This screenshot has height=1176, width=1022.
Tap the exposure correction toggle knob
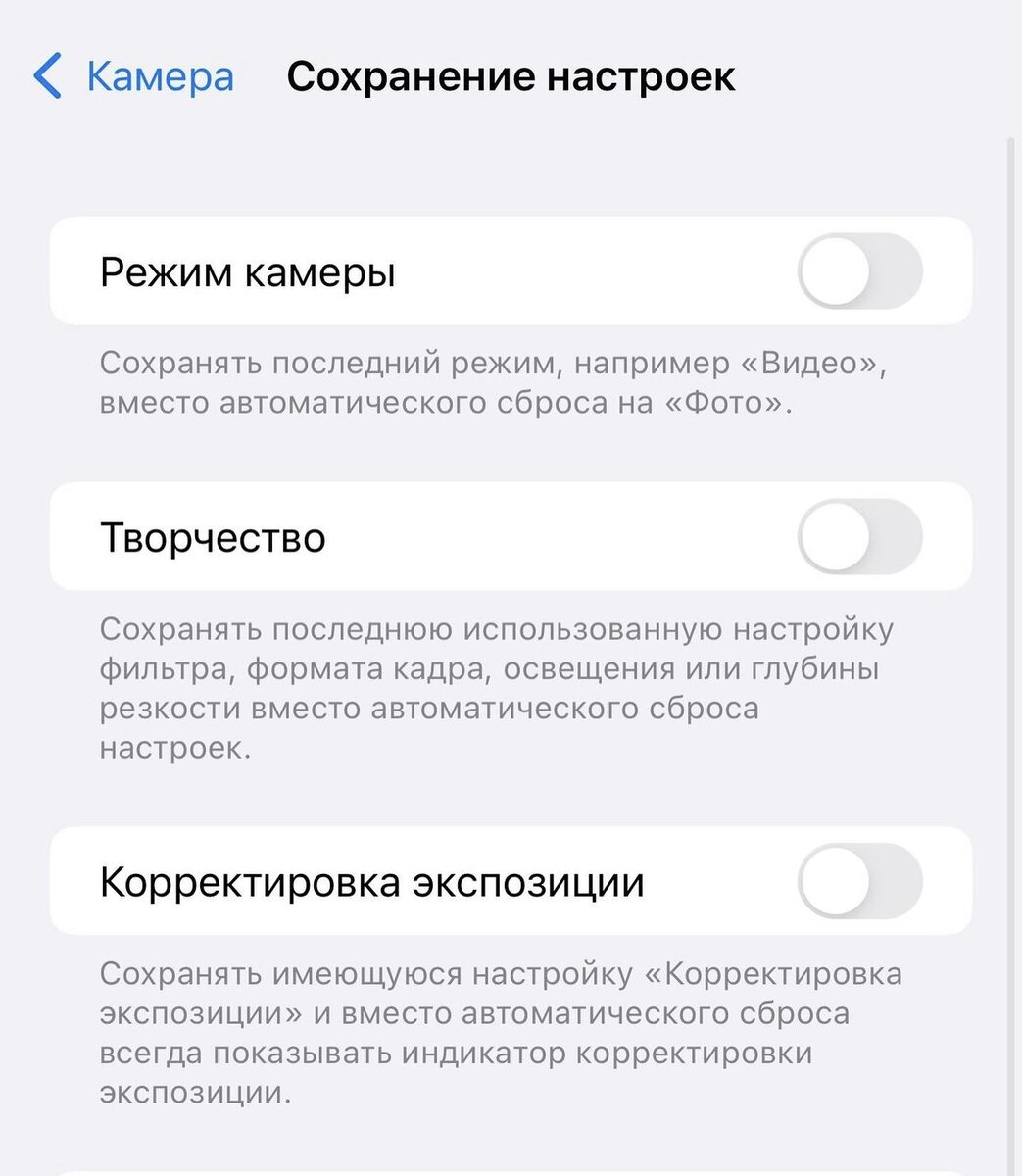tap(835, 880)
